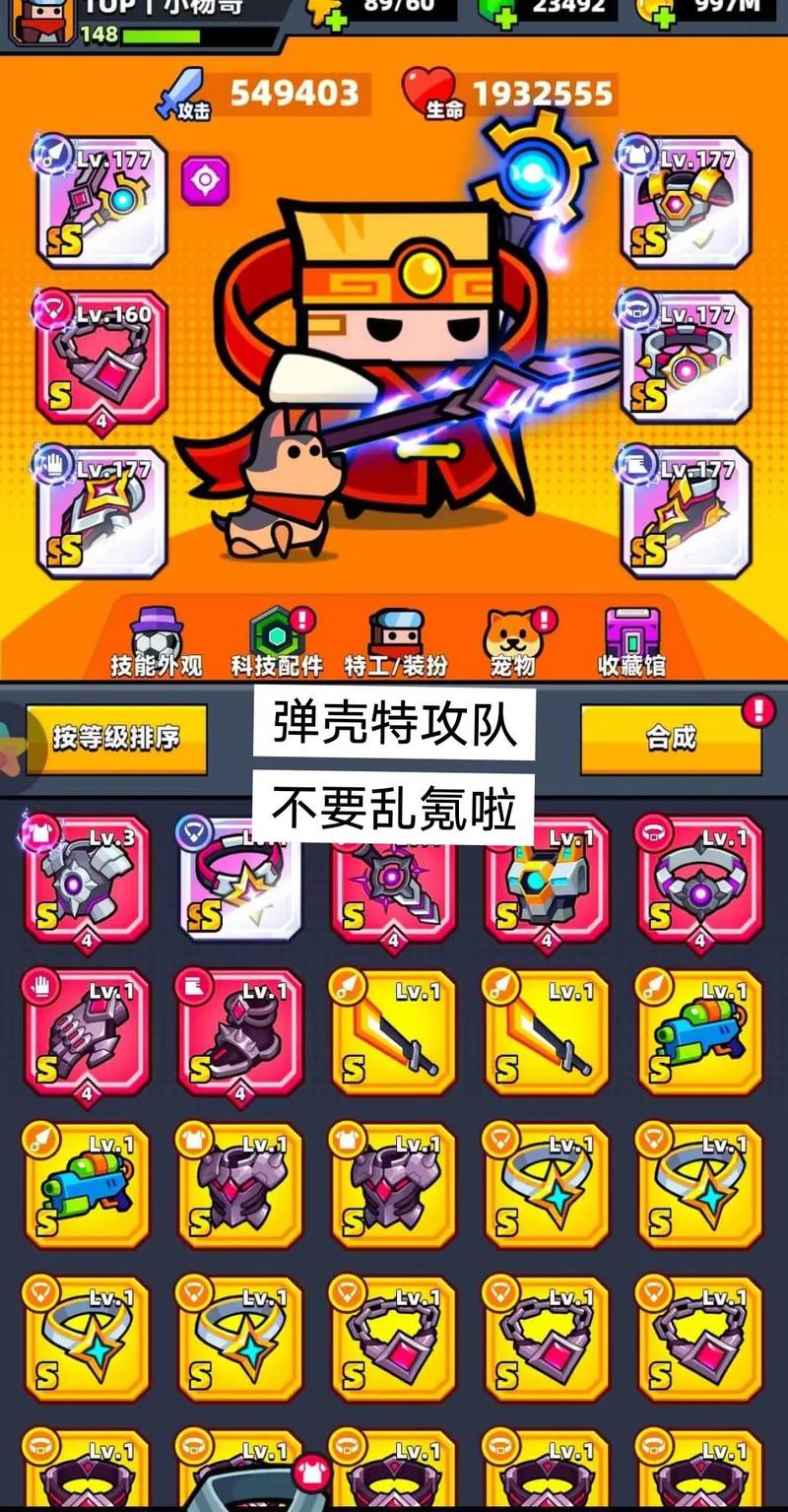Select the equipped SS gloves slot
The image size is (788, 1512).
101,512
